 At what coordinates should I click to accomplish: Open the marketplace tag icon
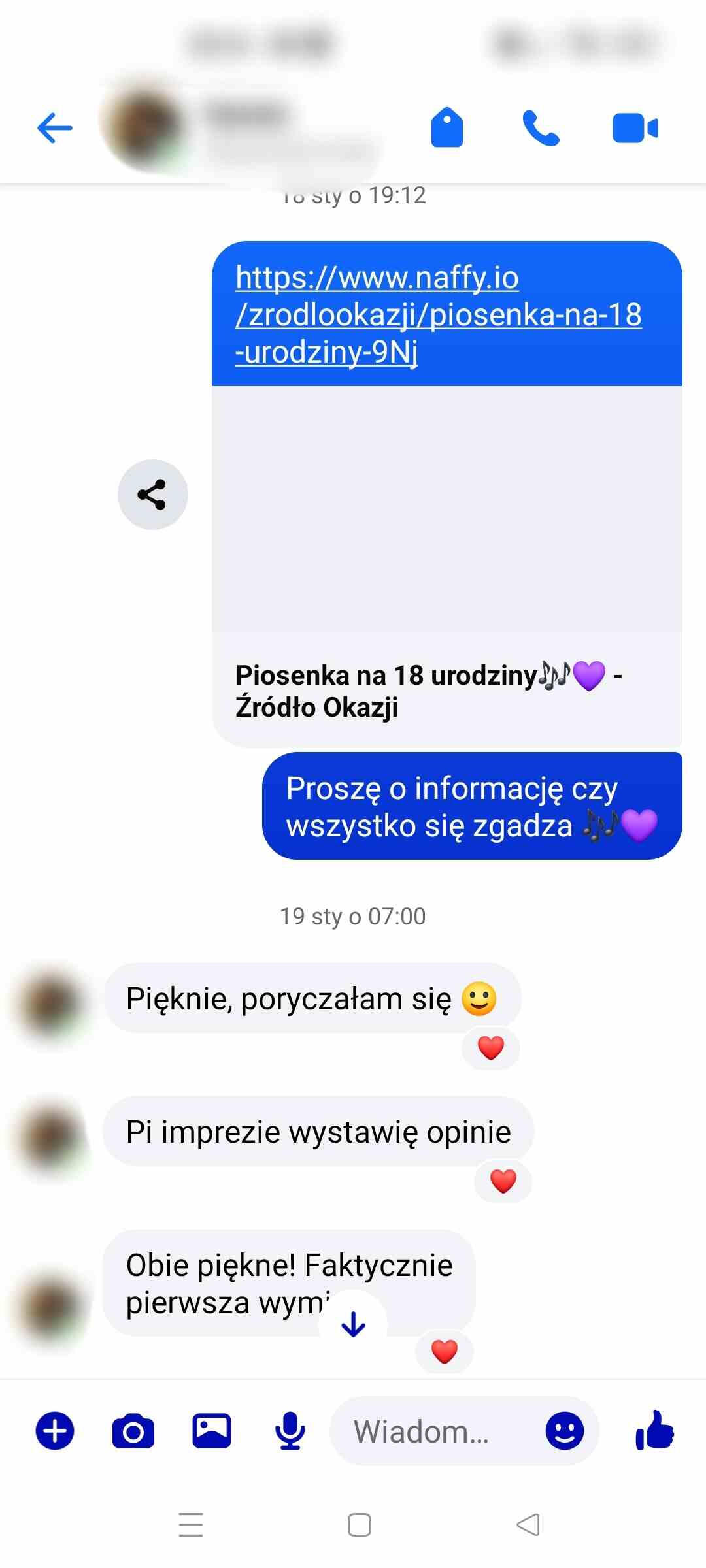[447, 127]
